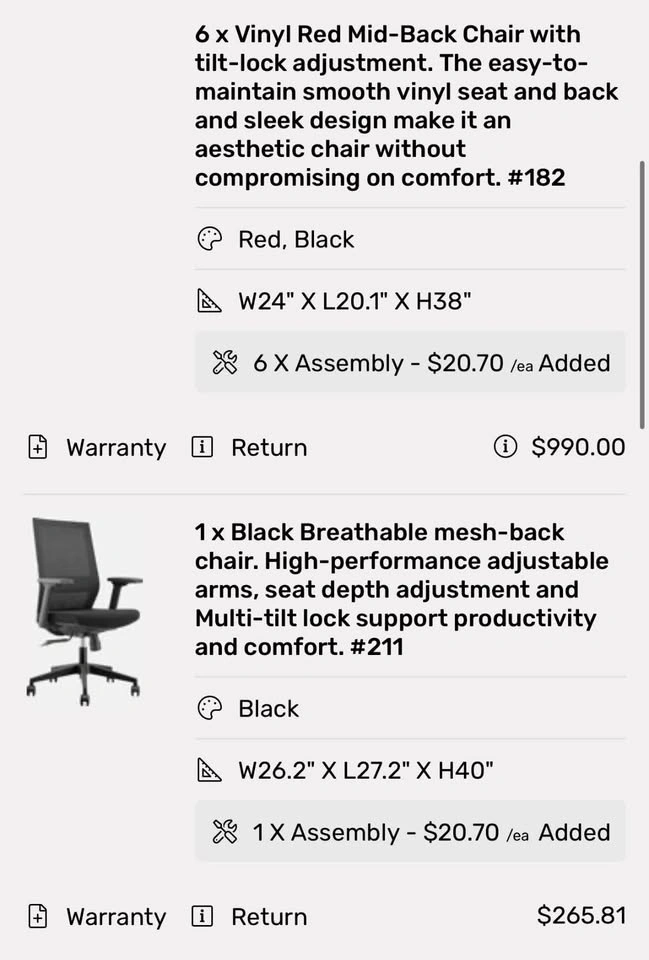
Task: Open Warranty for the Vinyl Red chair
Action: pos(97,448)
